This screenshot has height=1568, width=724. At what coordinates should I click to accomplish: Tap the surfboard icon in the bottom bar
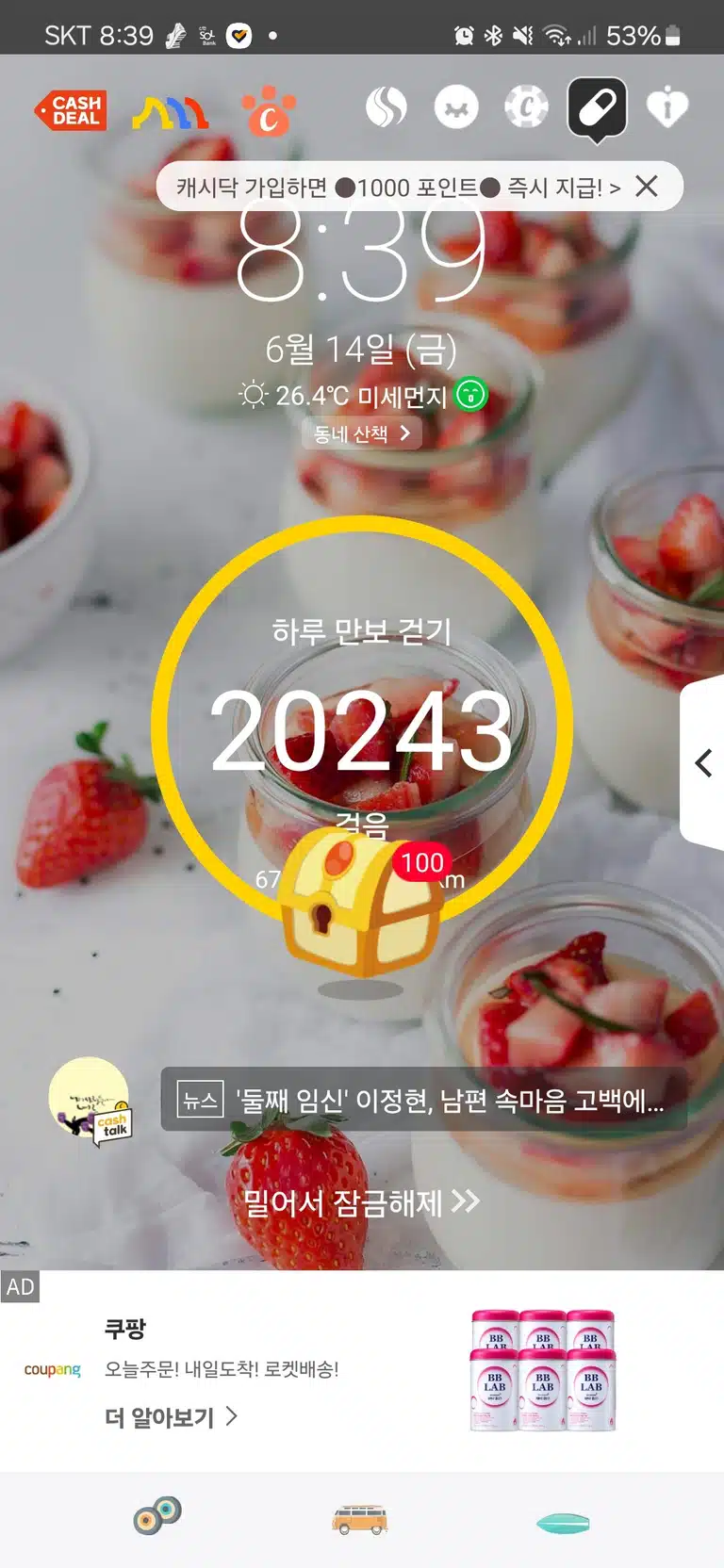point(563,1523)
